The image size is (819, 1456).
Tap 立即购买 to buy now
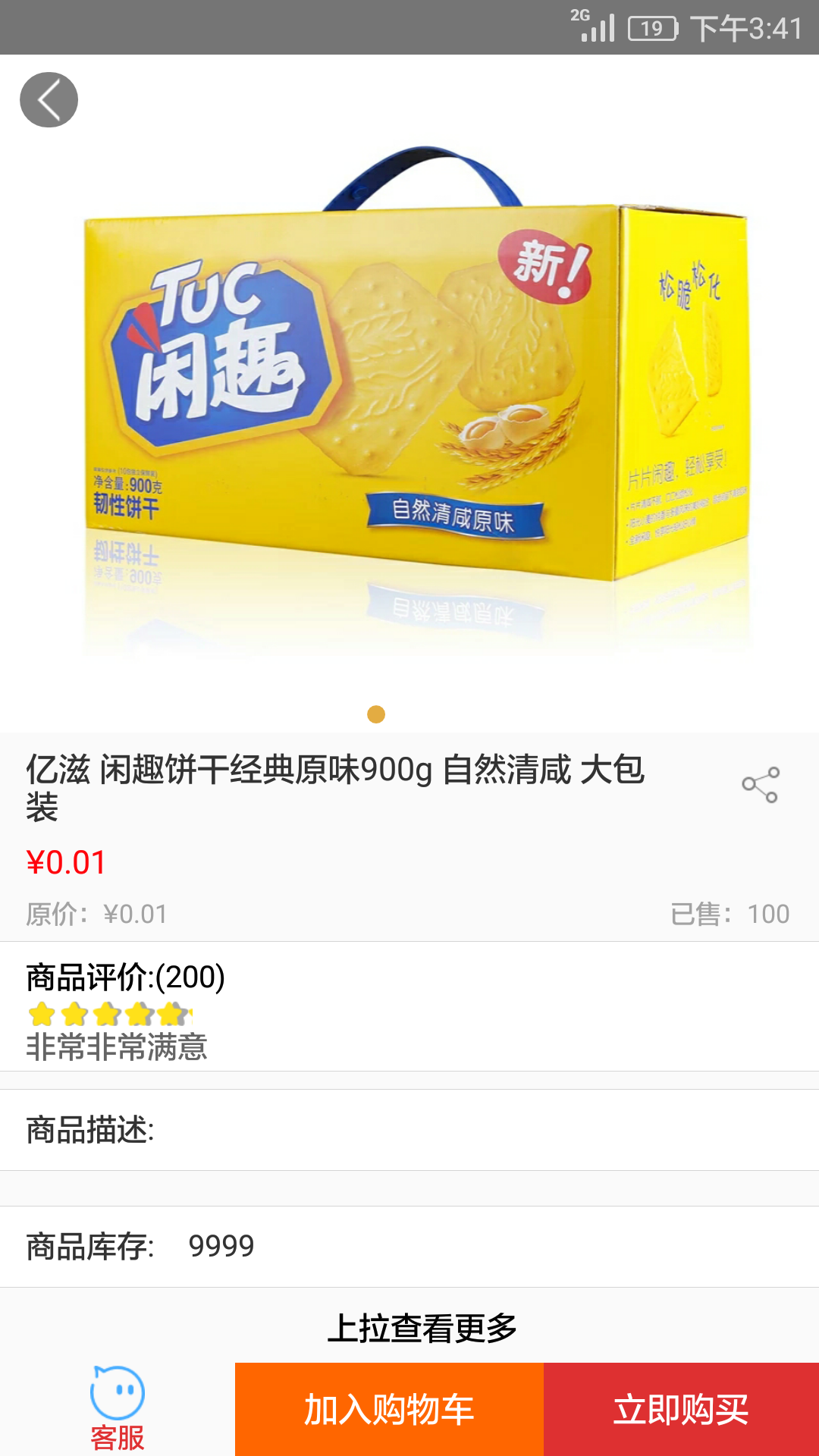click(x=681, y=1409)
